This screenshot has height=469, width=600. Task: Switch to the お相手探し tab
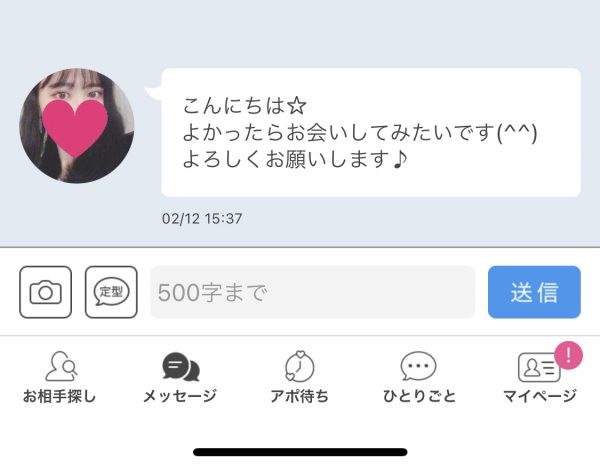(x=60, y=378)
